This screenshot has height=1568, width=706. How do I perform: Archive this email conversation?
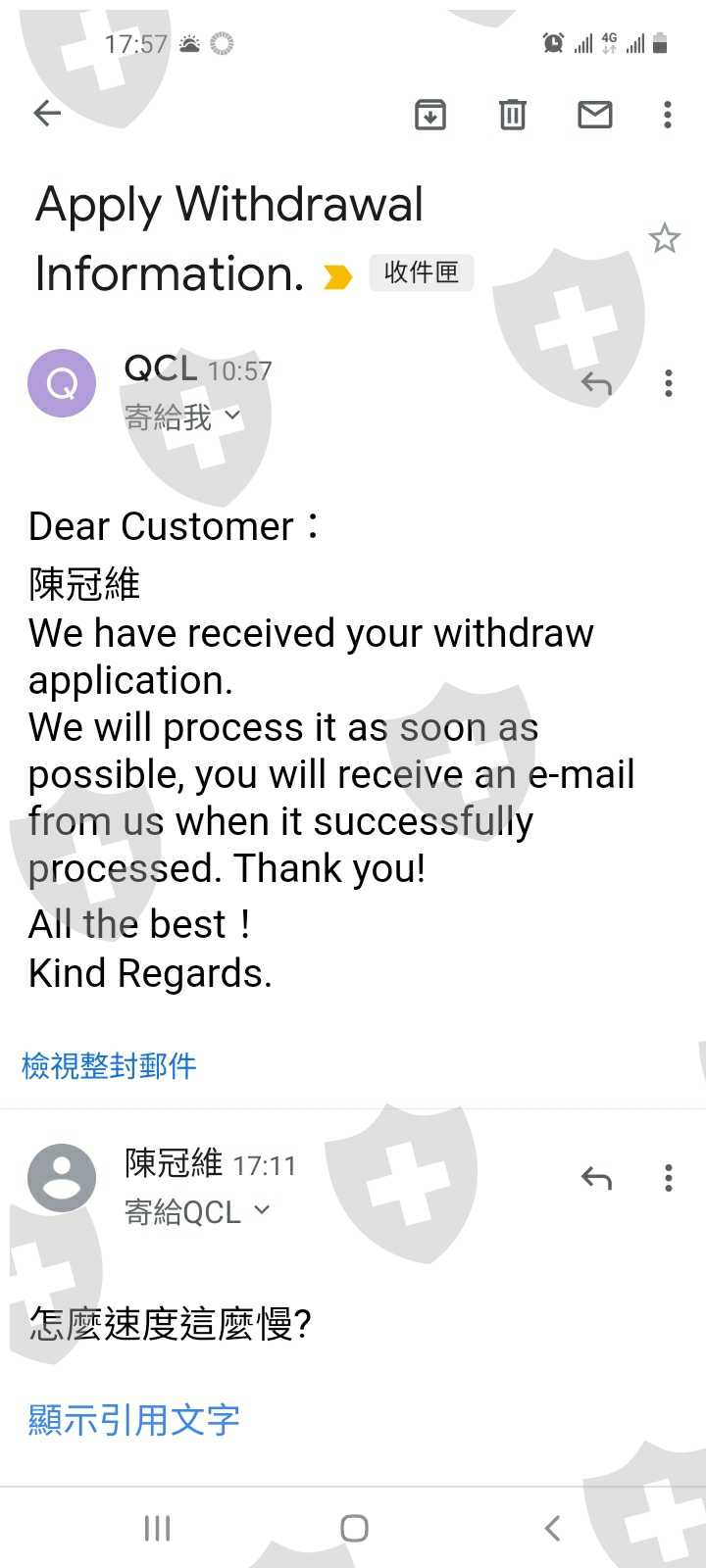point(430,115)
